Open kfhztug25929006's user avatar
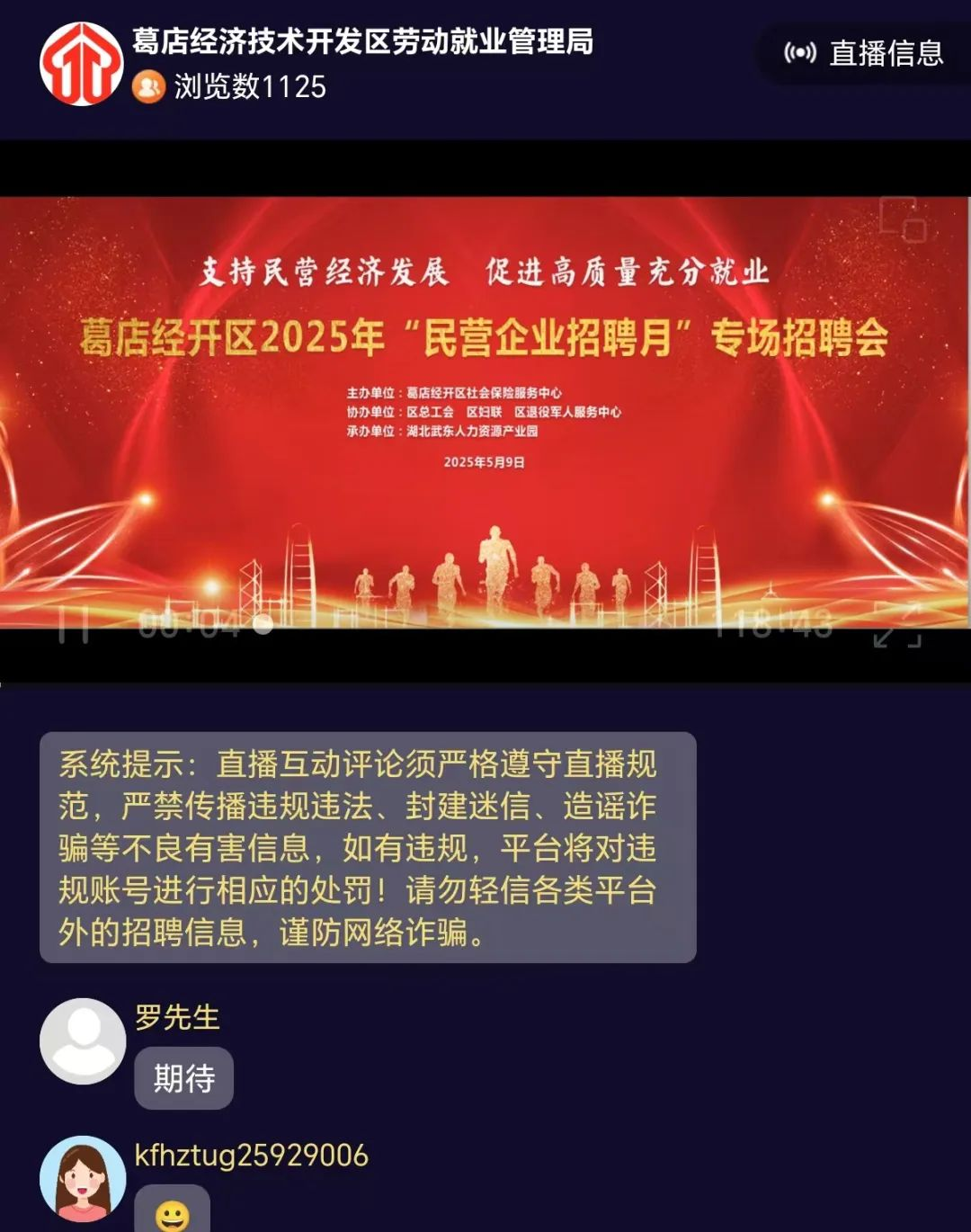The height and width of the screenshot is (1232, 971). (83, 1178)
